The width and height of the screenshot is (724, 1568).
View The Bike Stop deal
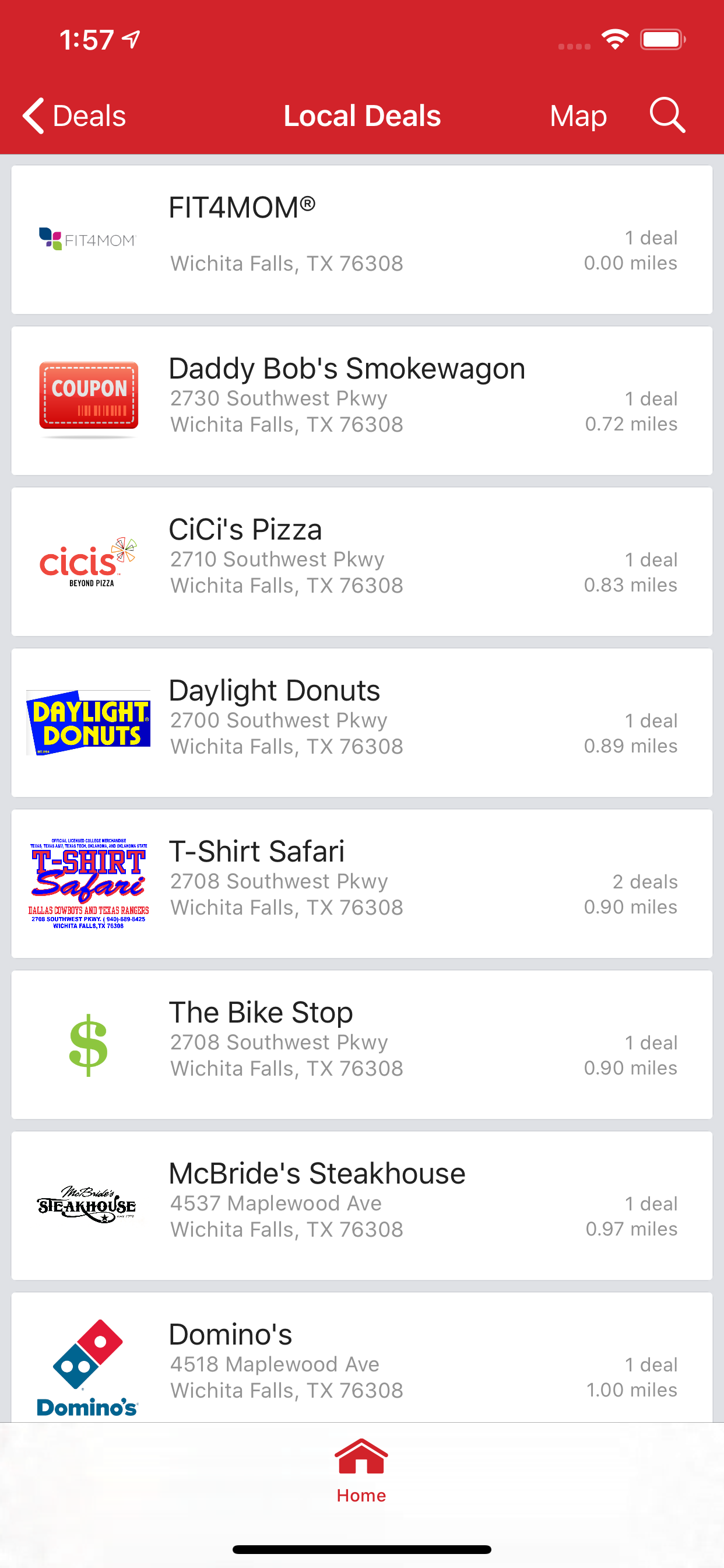[x=362, y=1045]
